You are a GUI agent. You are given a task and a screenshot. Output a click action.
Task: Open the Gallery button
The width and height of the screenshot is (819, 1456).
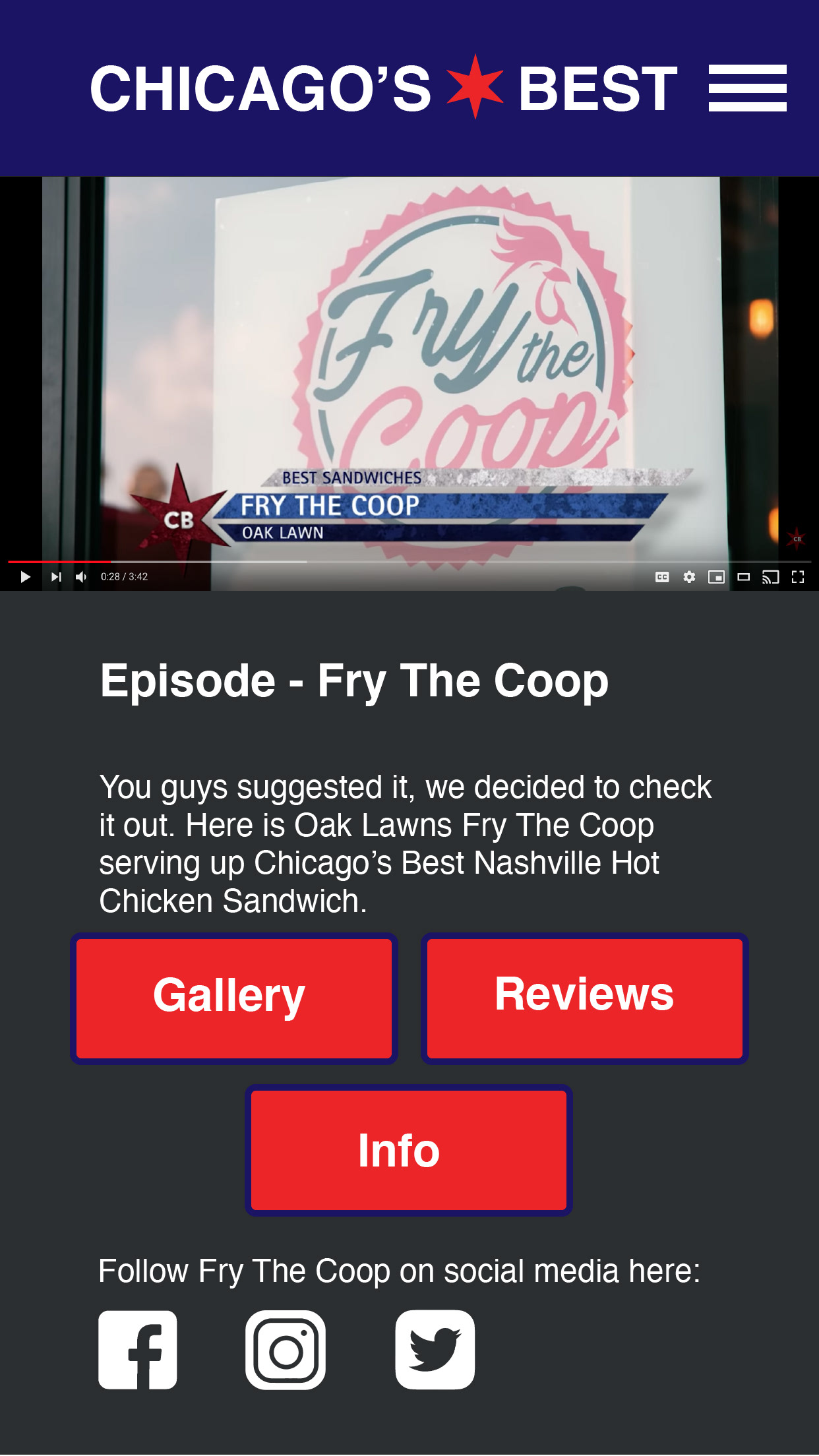point(233,998)
